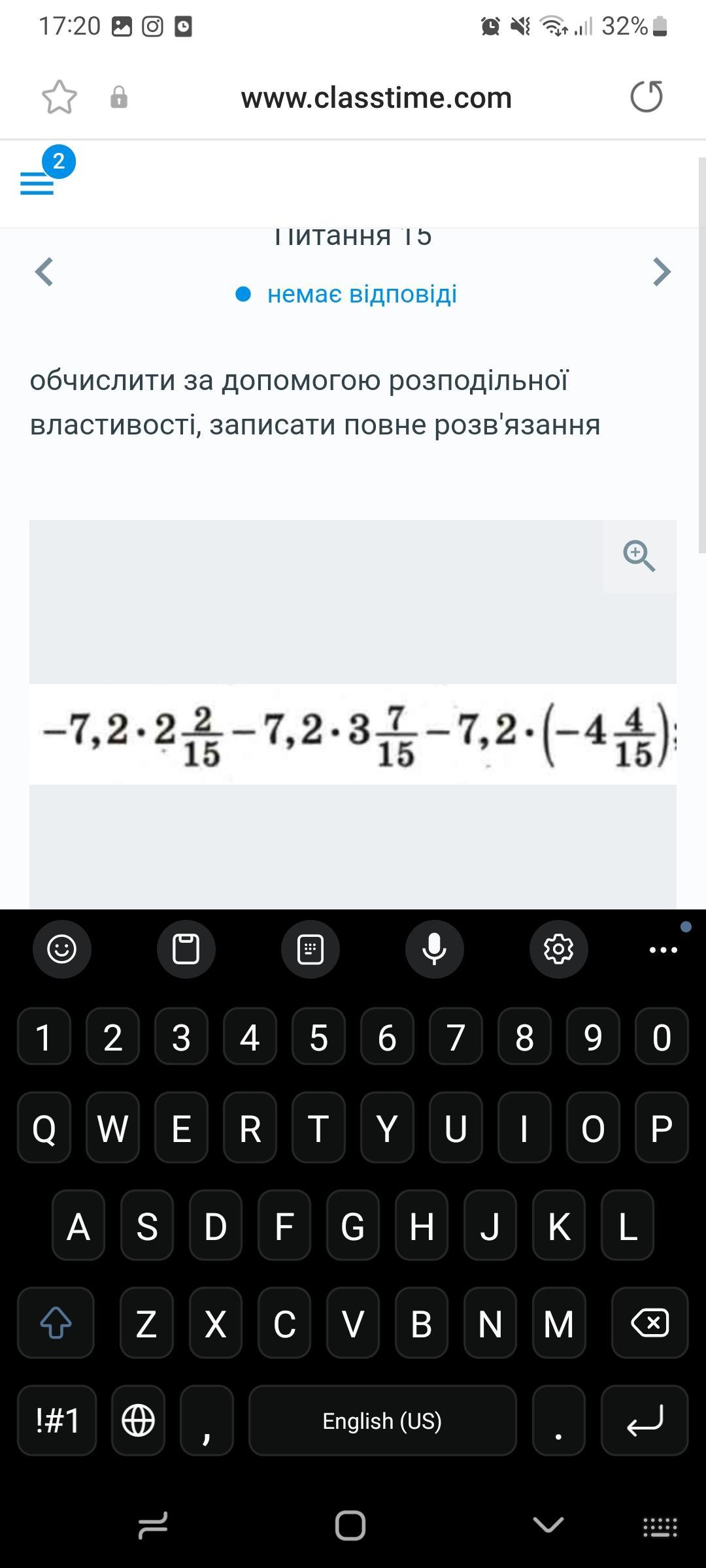Open the emoji keyboard
Image resolution: width=706 pixels, height=1568 pixels.
(62, 949)
